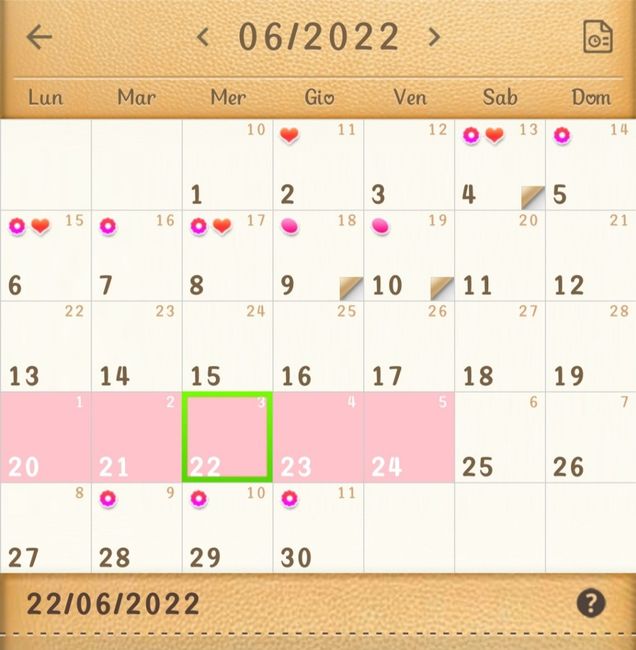Screen dimensions: 636x650
Task: Go back using the arrow
Action: pyautogui.click(x=39, y=38)
